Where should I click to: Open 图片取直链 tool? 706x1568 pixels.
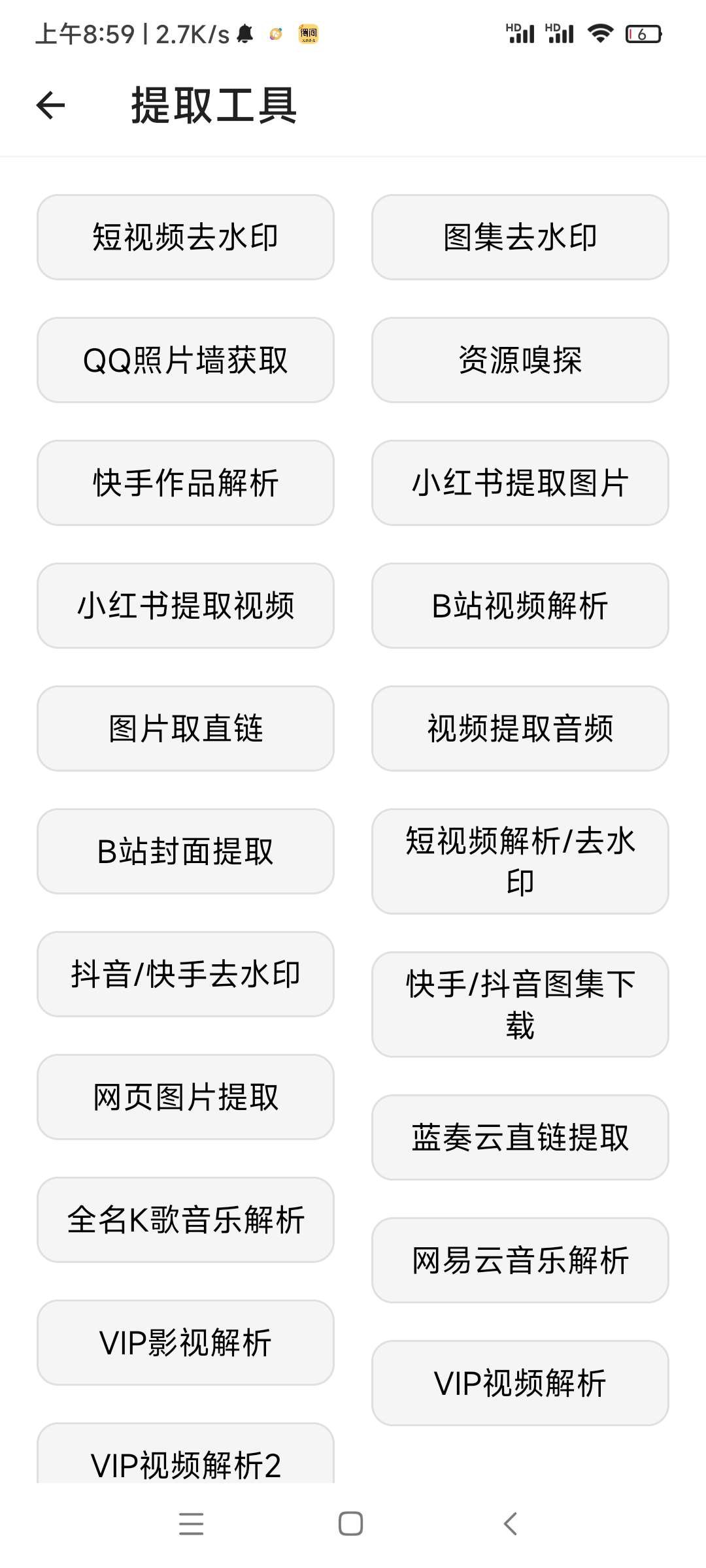[186, 728]
